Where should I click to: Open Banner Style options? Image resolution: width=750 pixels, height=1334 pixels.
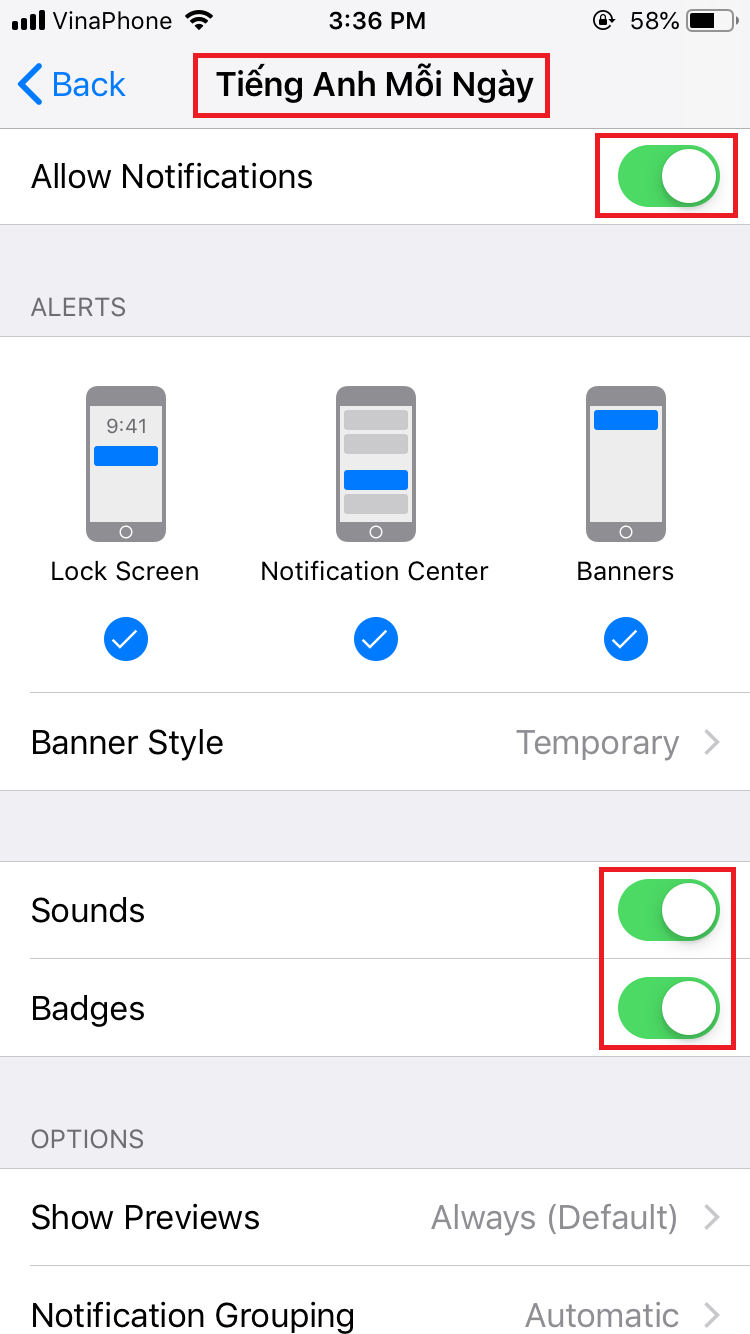pyautogui.click(x=375, y=743)
